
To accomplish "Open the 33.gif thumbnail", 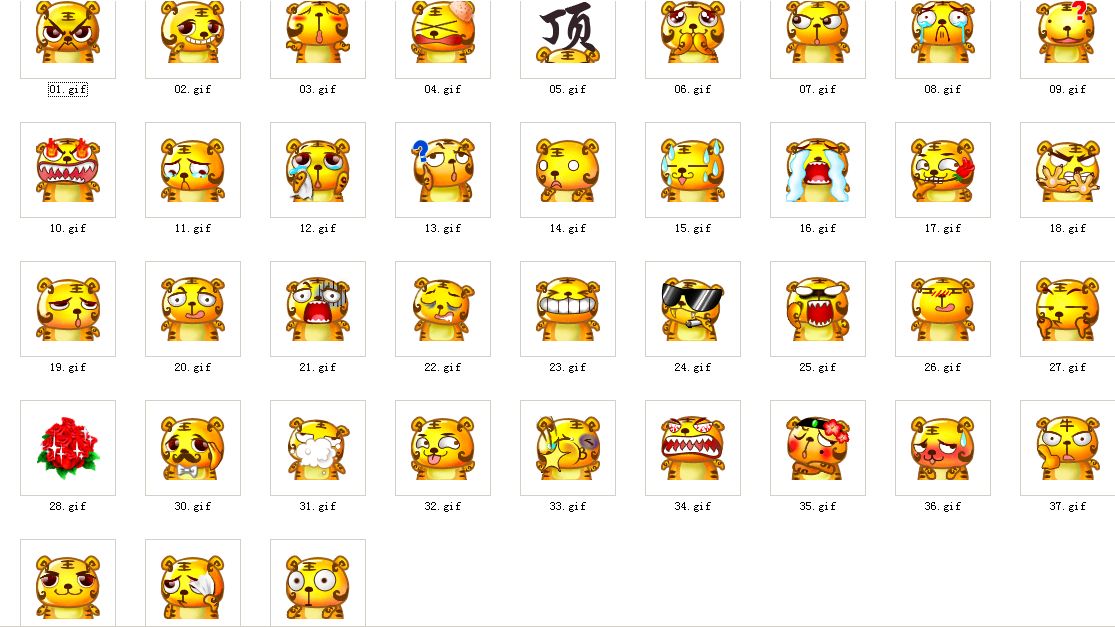I will [x=568, y=447].
